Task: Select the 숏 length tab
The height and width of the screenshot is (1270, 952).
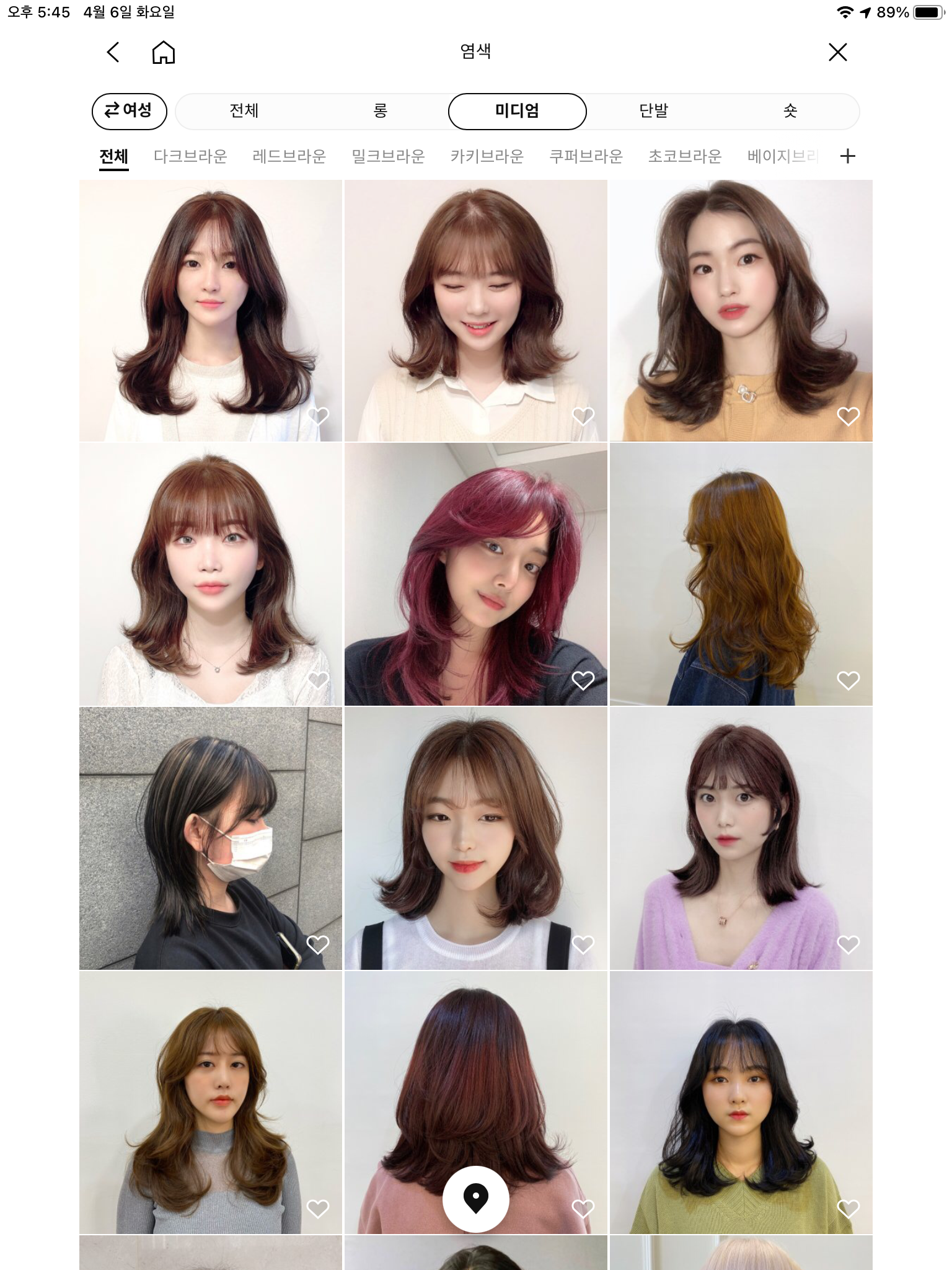Action: click(x=790, y=111)
